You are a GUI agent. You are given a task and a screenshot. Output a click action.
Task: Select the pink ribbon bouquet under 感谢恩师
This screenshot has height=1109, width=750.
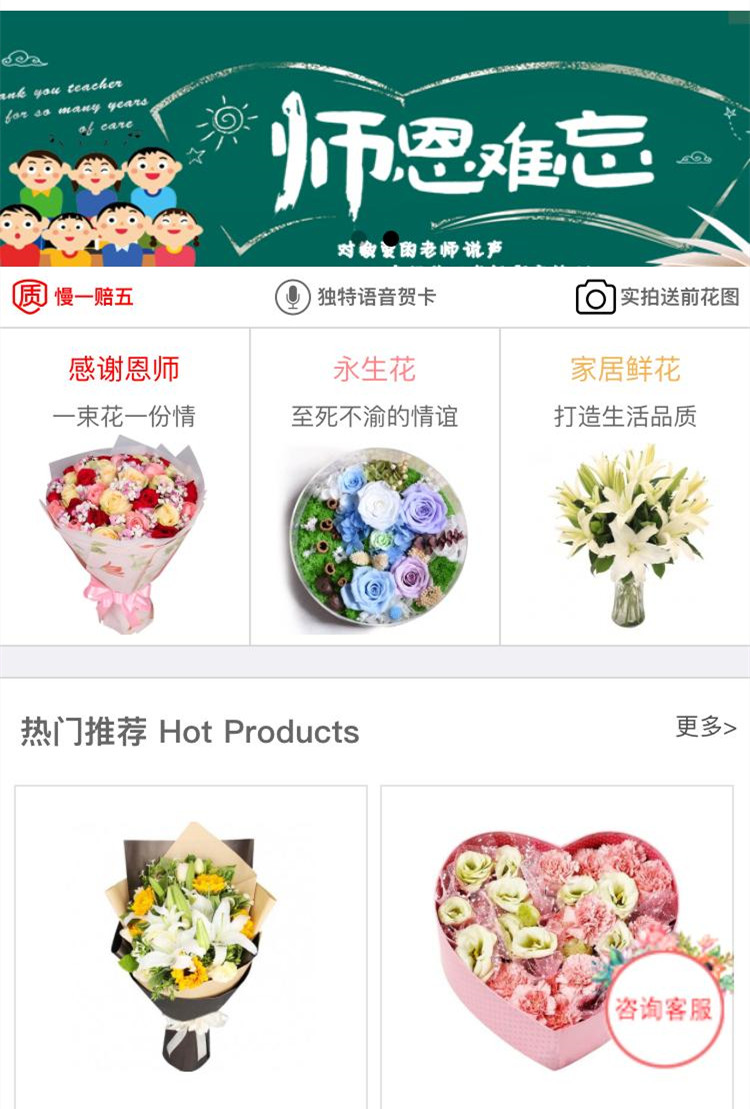tap(121, 530)
